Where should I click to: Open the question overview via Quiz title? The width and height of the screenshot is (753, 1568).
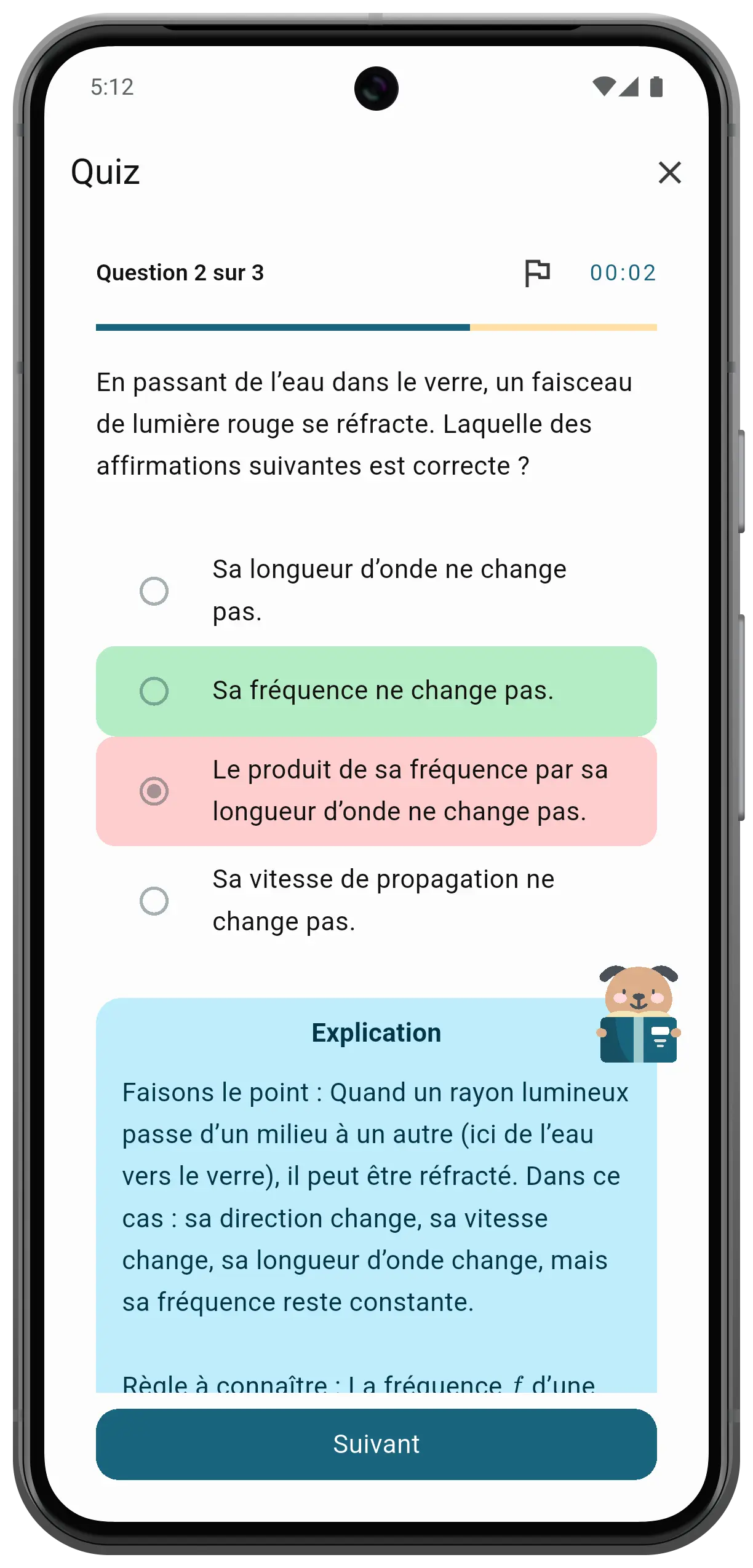[x=106, y=173]
